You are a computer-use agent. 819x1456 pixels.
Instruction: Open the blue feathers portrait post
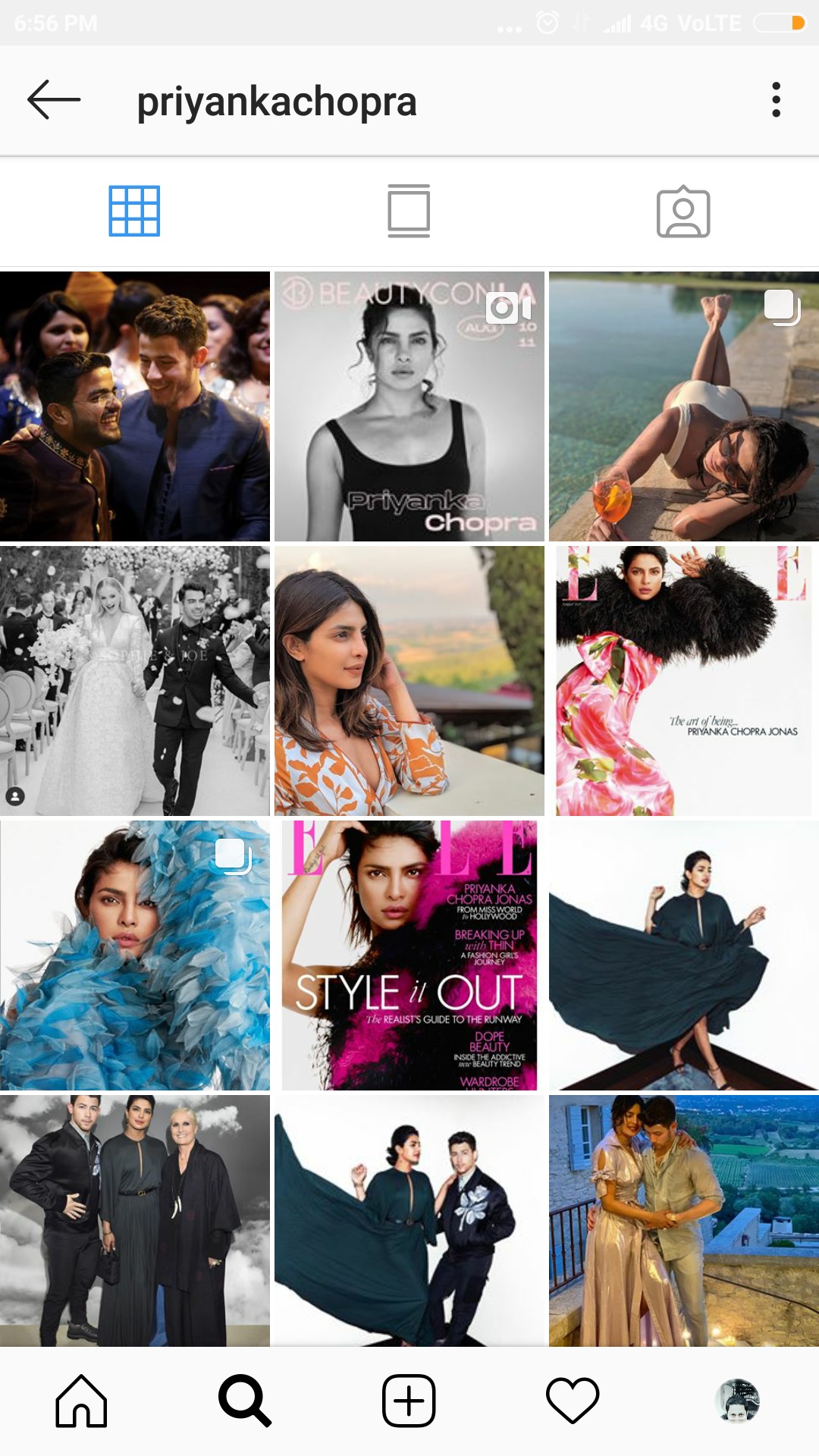[135, 955]
